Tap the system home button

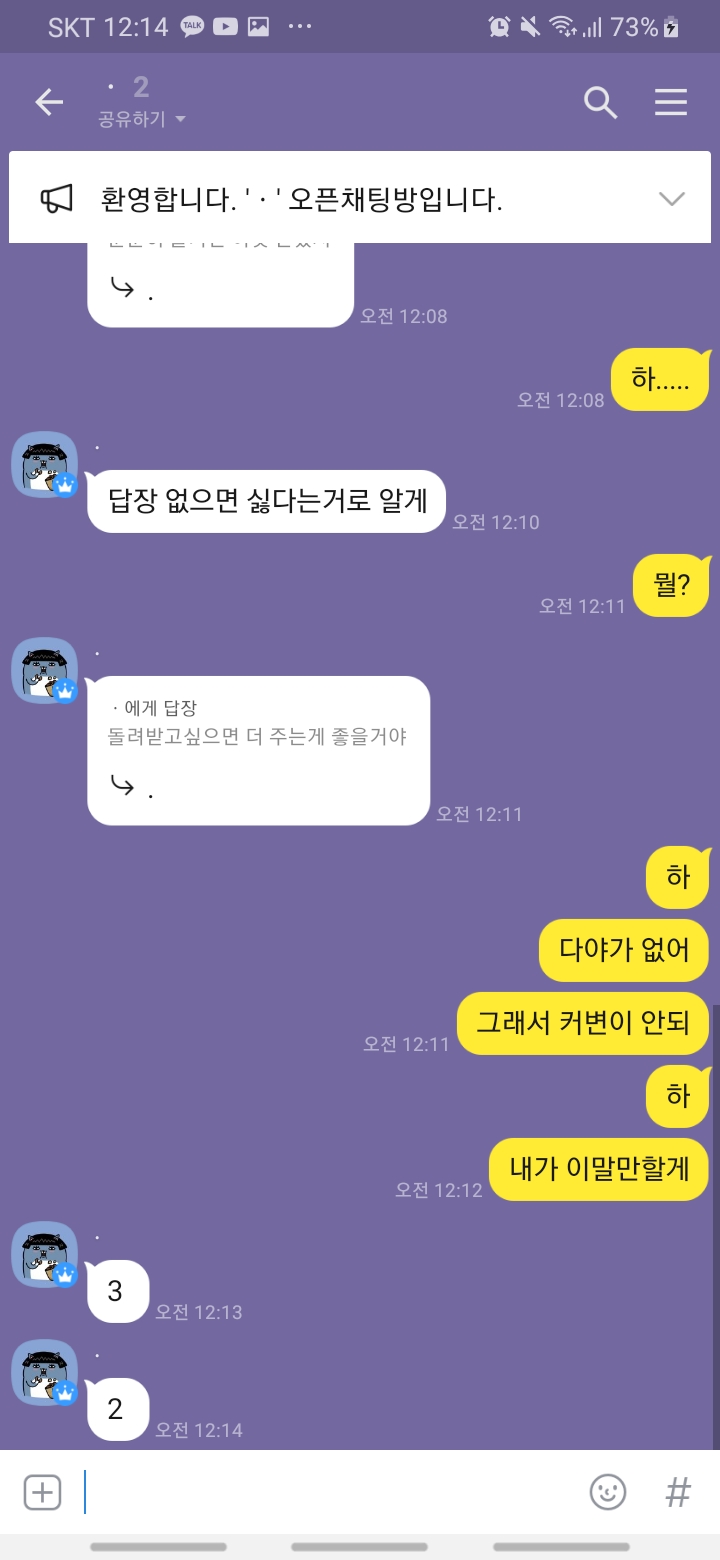359,1547
